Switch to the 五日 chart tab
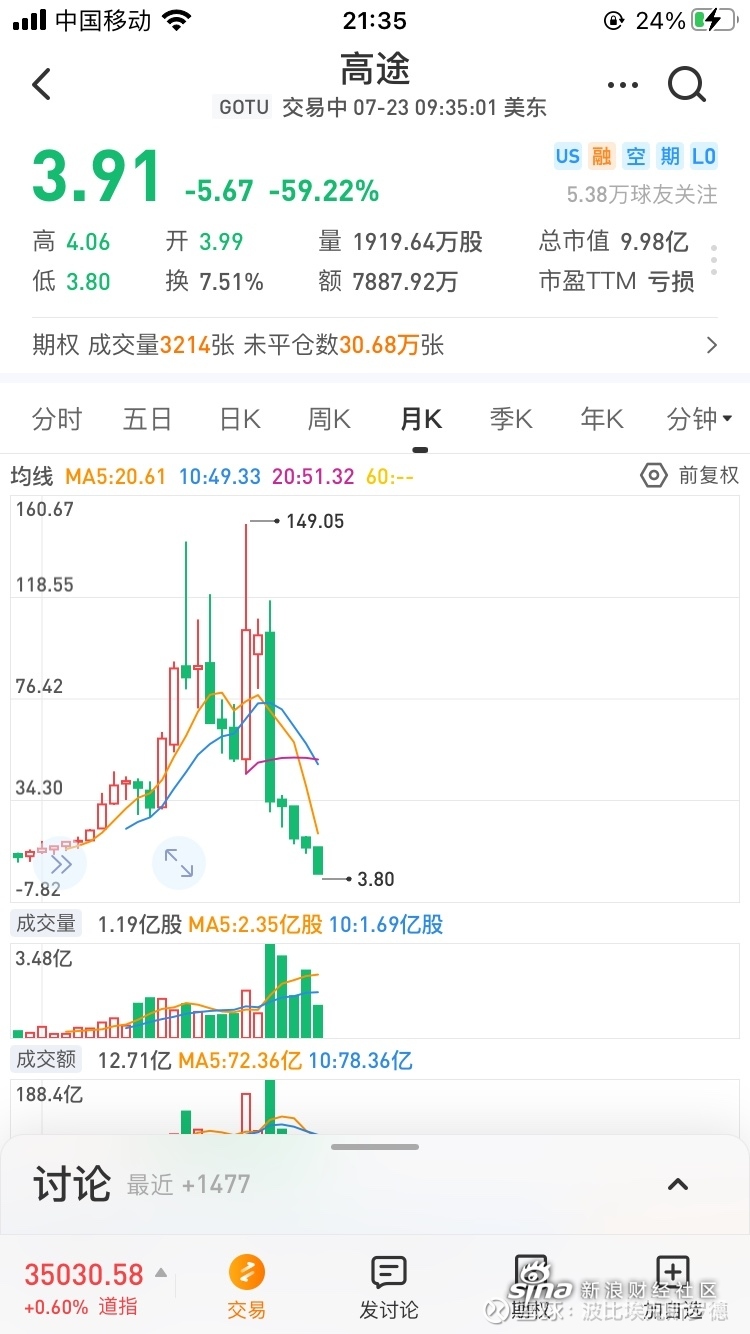The height and width of the screenshot is (1334, 750). [x=147, y=419]
